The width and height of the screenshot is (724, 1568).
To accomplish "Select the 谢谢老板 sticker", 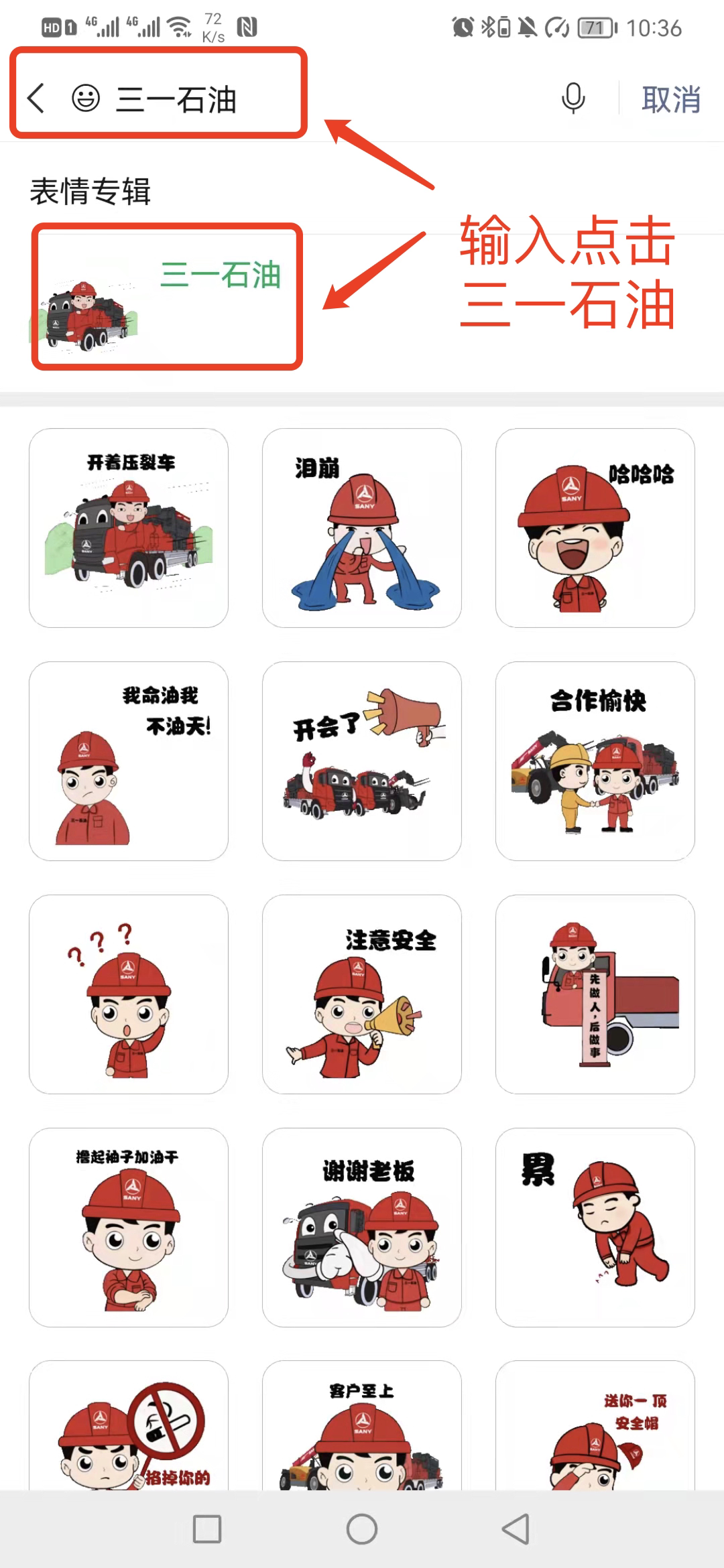I will pyautogui.click(x=362, y=1228).
